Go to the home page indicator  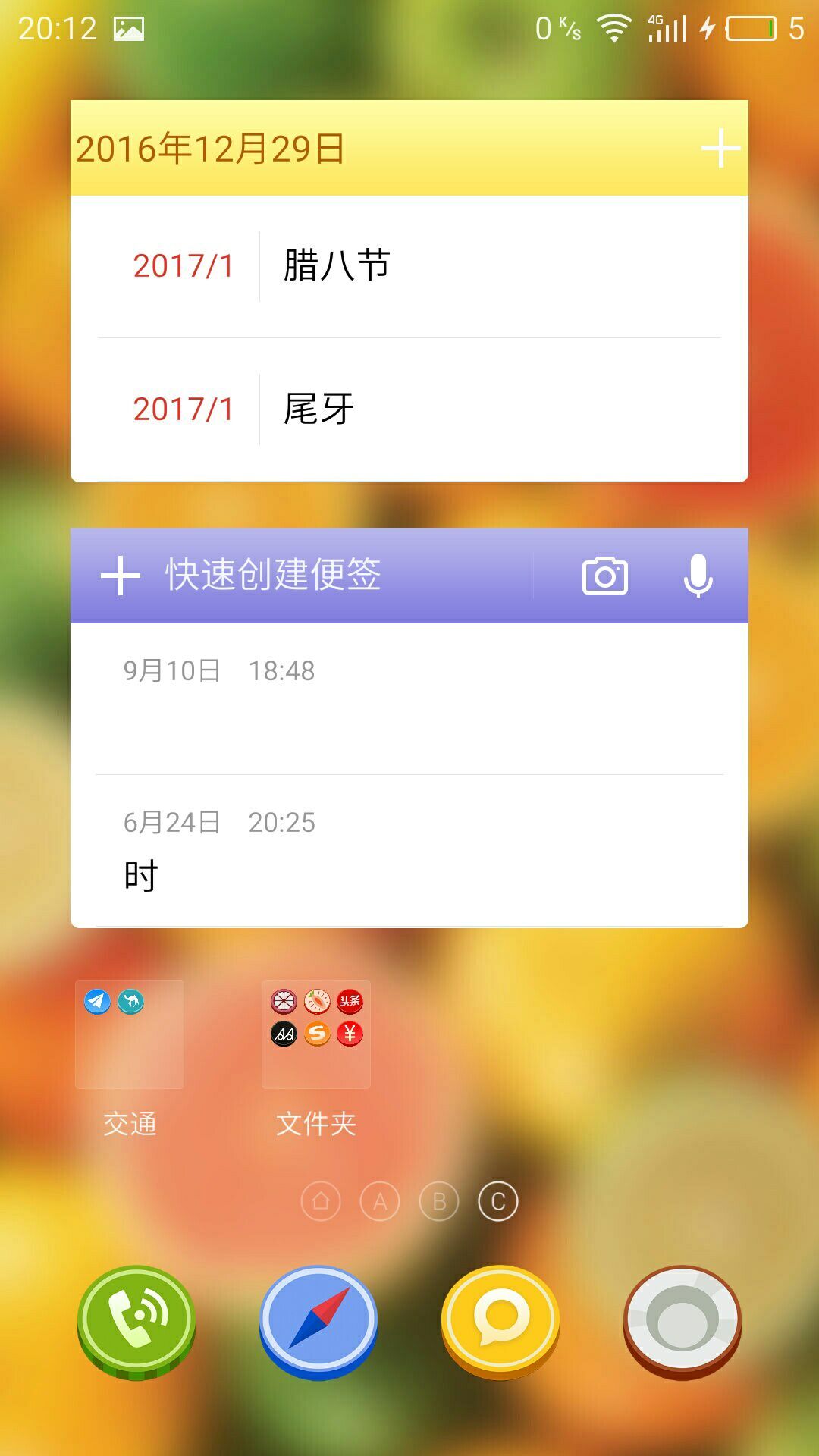(321, 1201)
